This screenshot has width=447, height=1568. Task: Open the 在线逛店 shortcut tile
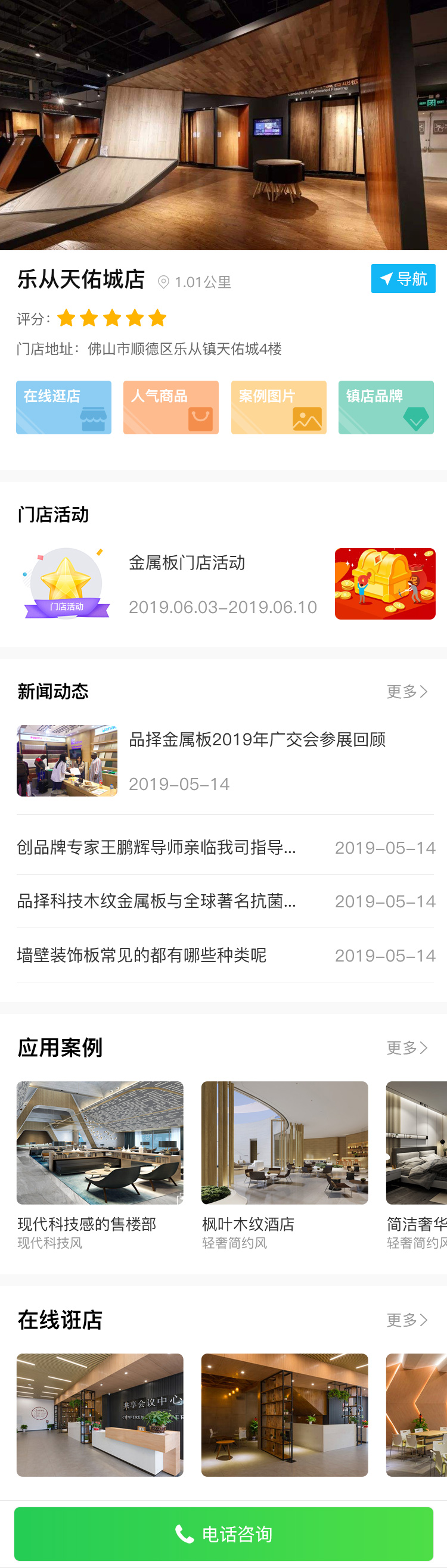pos(64,407)
